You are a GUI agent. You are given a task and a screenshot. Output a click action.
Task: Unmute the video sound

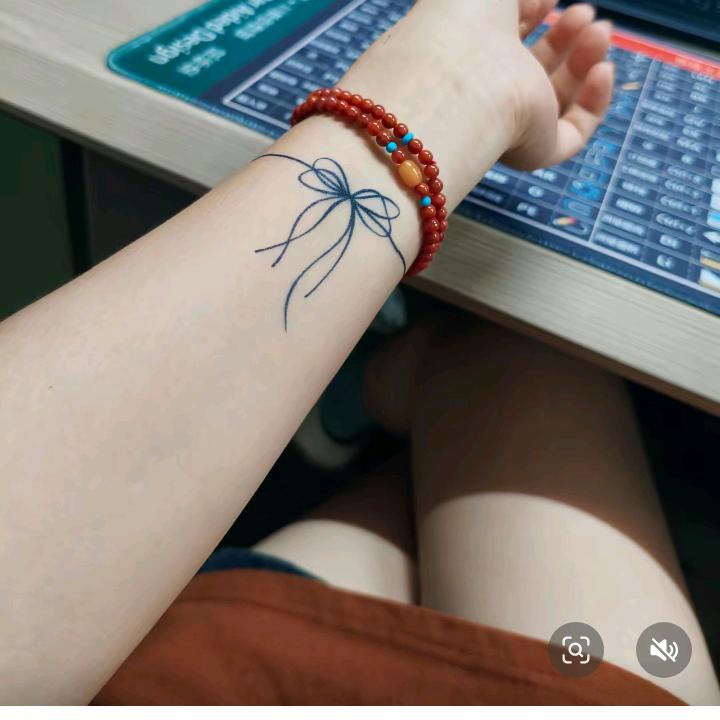pos(663,650)
